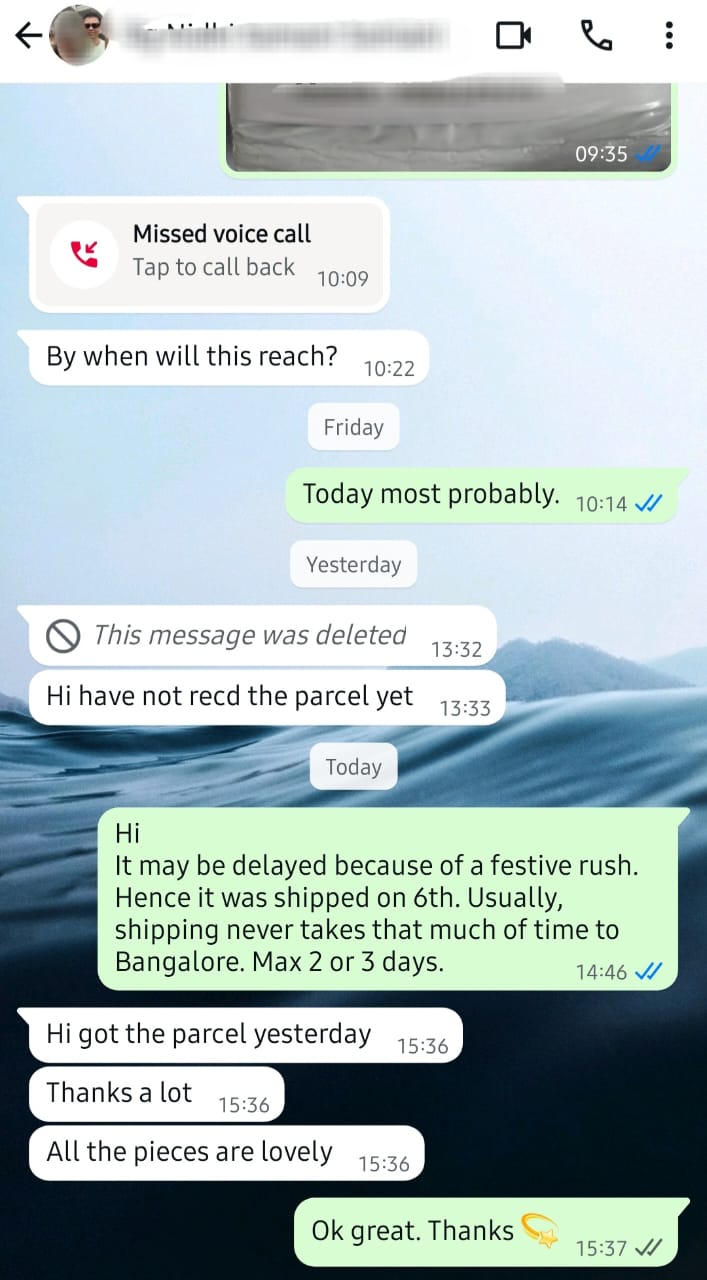
Task: Tap the missed voice call to call back
Action: tap(209, 254)
